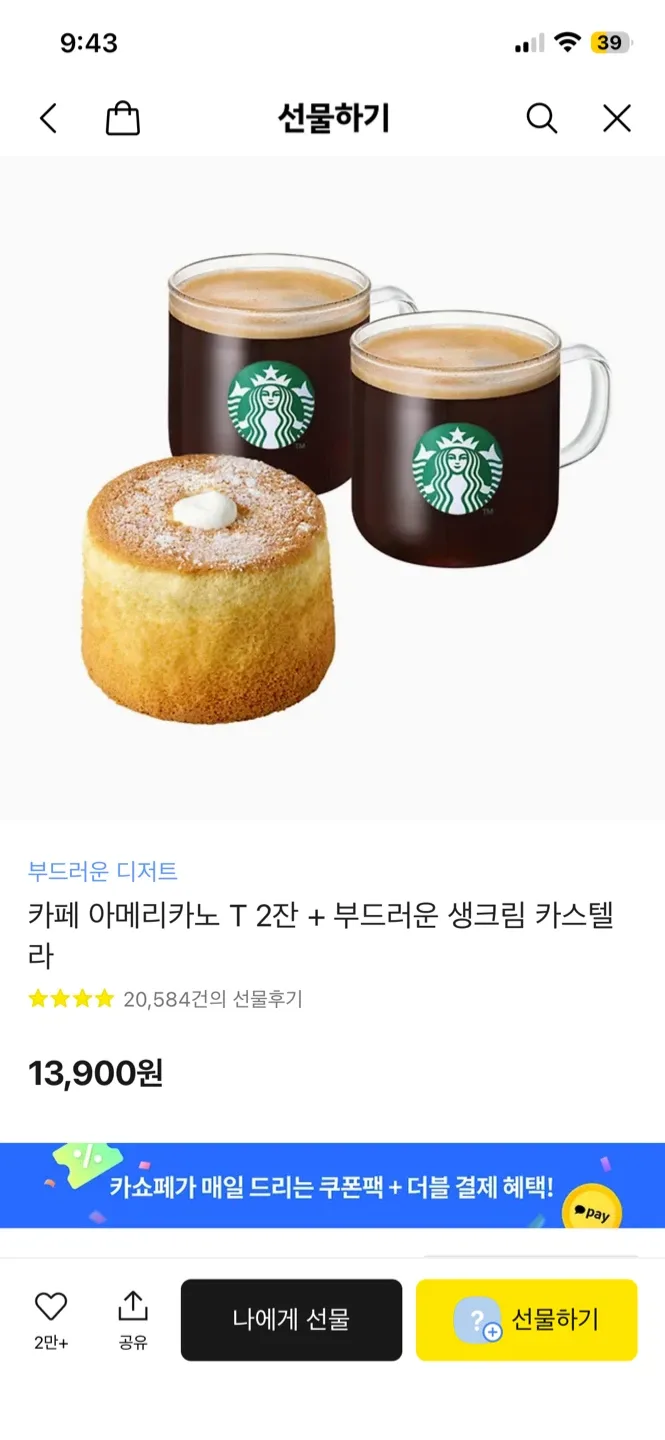The image size is (665, 1440).
Task: Open the shopping bag icon
Action: click(x=123, y=119)
